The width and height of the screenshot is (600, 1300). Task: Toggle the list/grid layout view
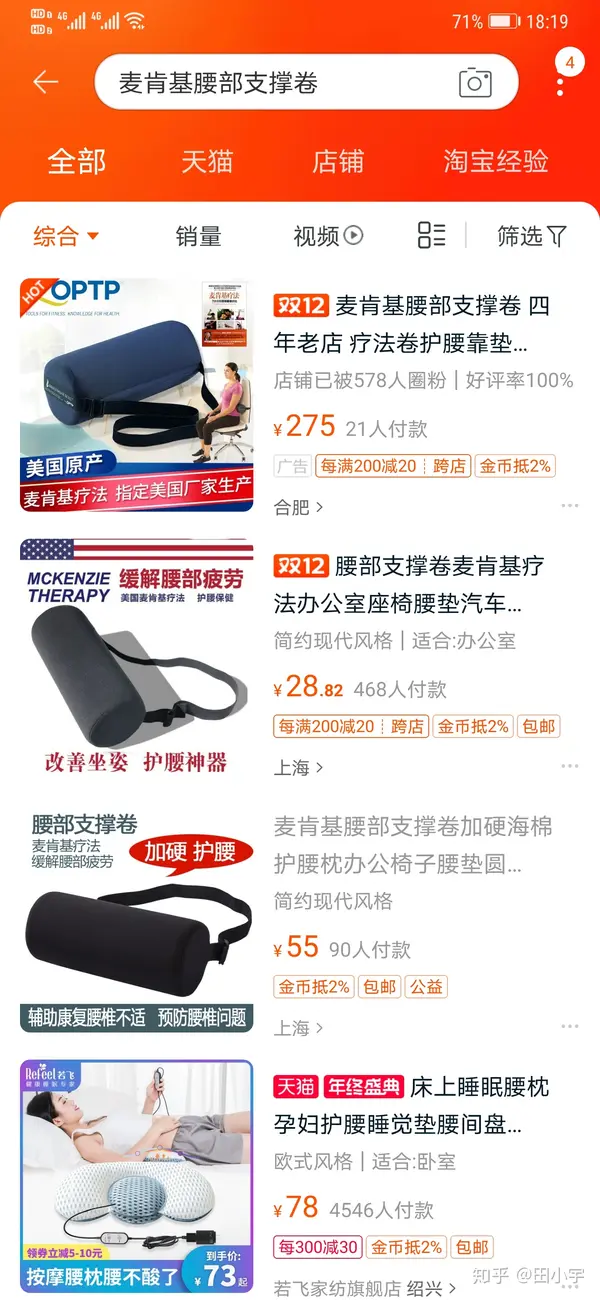pyautogui.click(x=431, y=236)
